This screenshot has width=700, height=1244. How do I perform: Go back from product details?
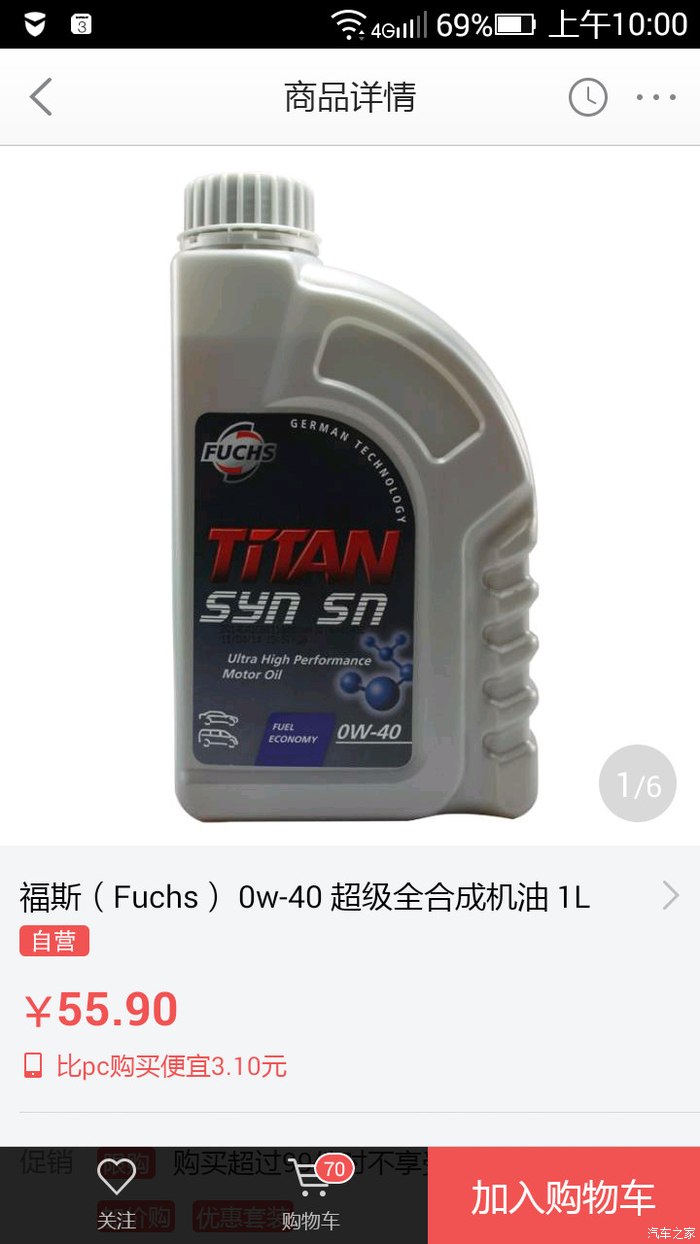pyautogui.click(x=40, y=97)
